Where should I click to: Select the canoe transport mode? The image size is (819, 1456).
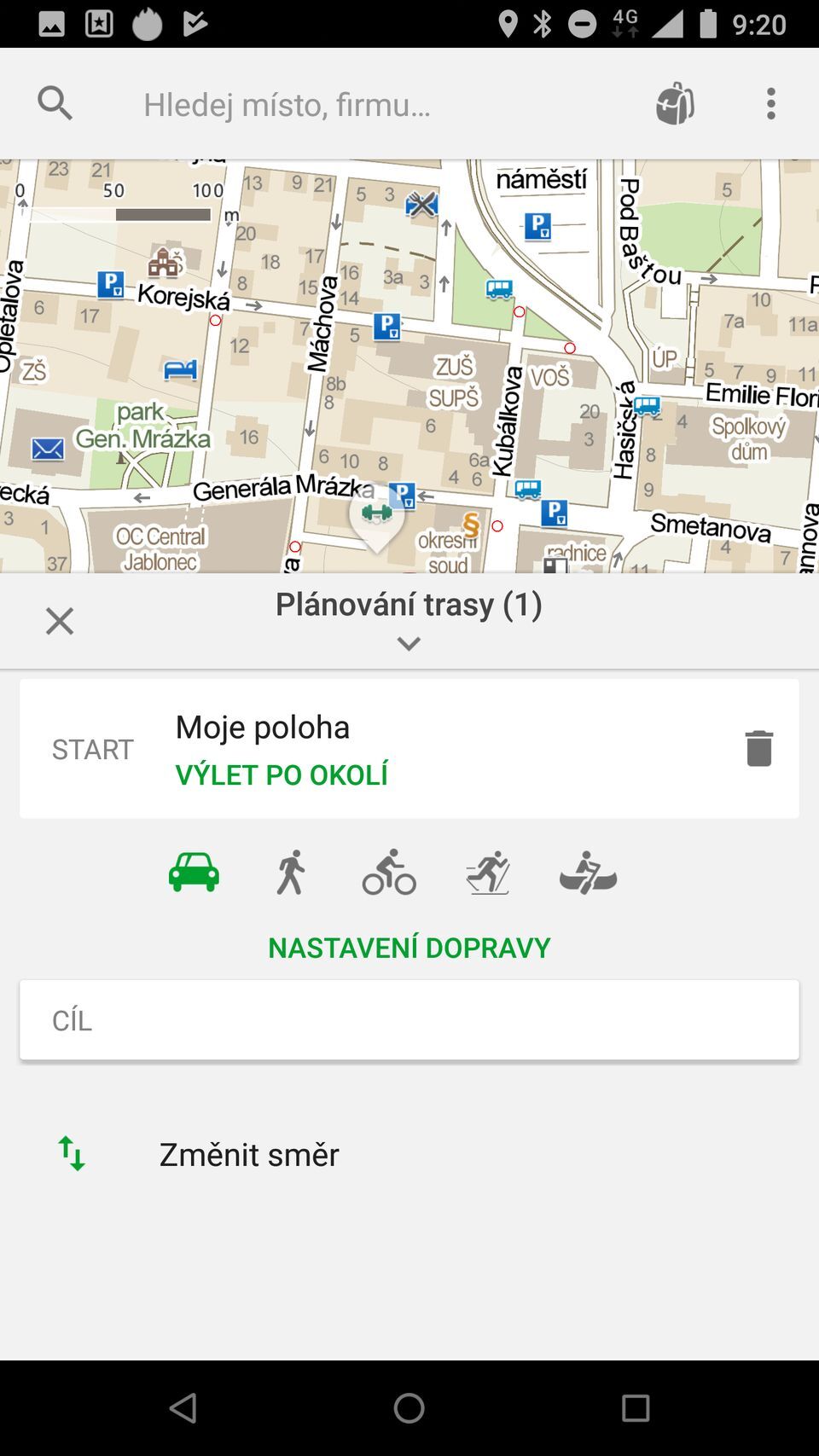(588, 873)
